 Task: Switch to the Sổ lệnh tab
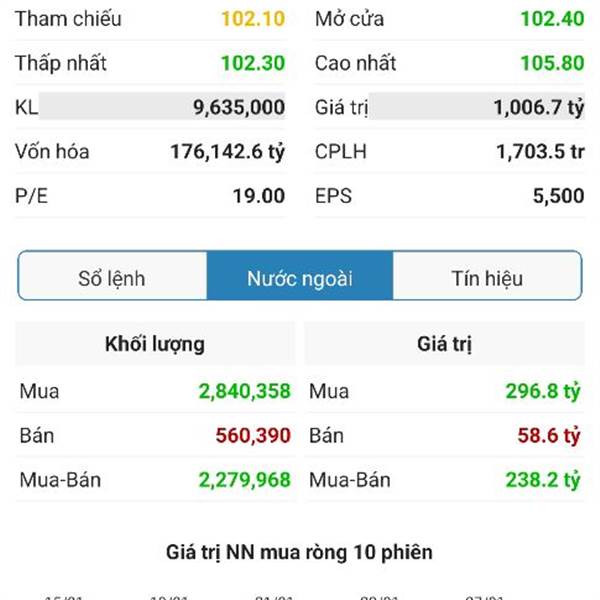tap(112, 277)
